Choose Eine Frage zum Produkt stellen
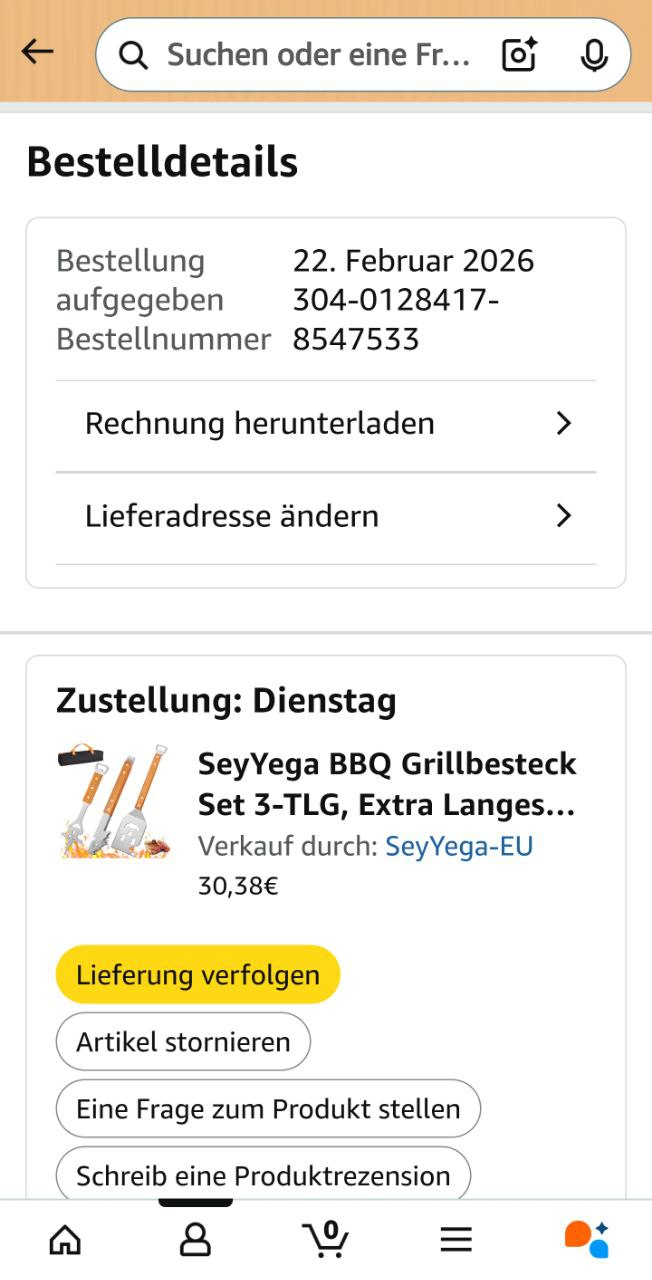The height and width of the screenshot is (1280, 652). click(x=268, y=1109)
